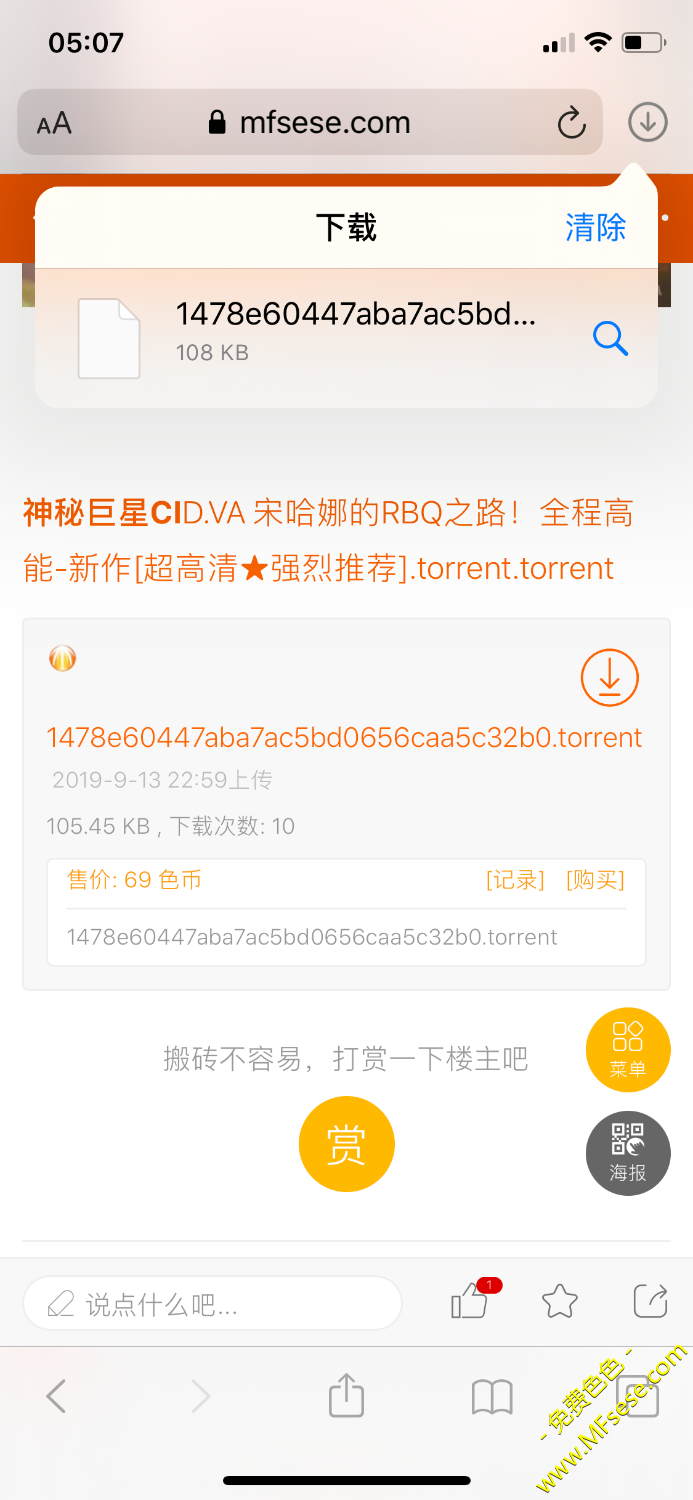Clear downloads with 清除

[x=595, y=228]
